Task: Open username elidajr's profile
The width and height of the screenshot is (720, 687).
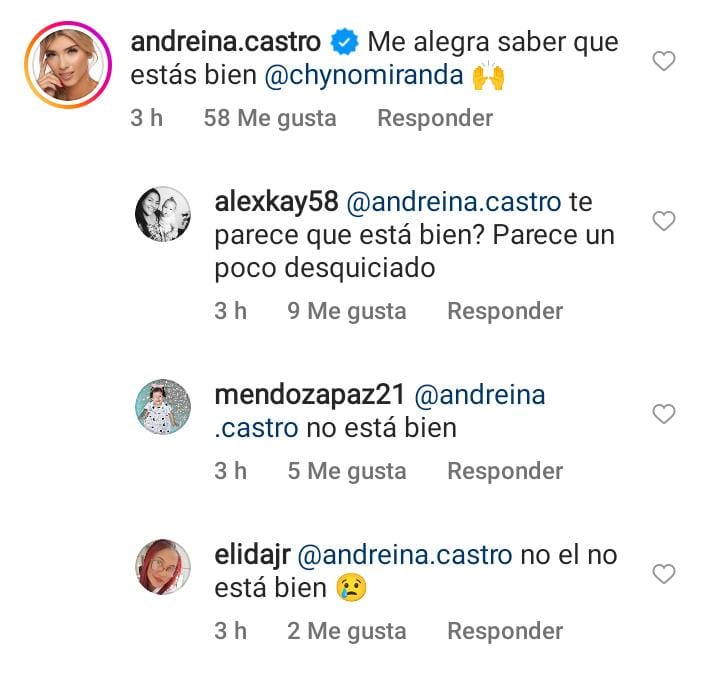Action: pyautogui.click(x=253, y=555)
